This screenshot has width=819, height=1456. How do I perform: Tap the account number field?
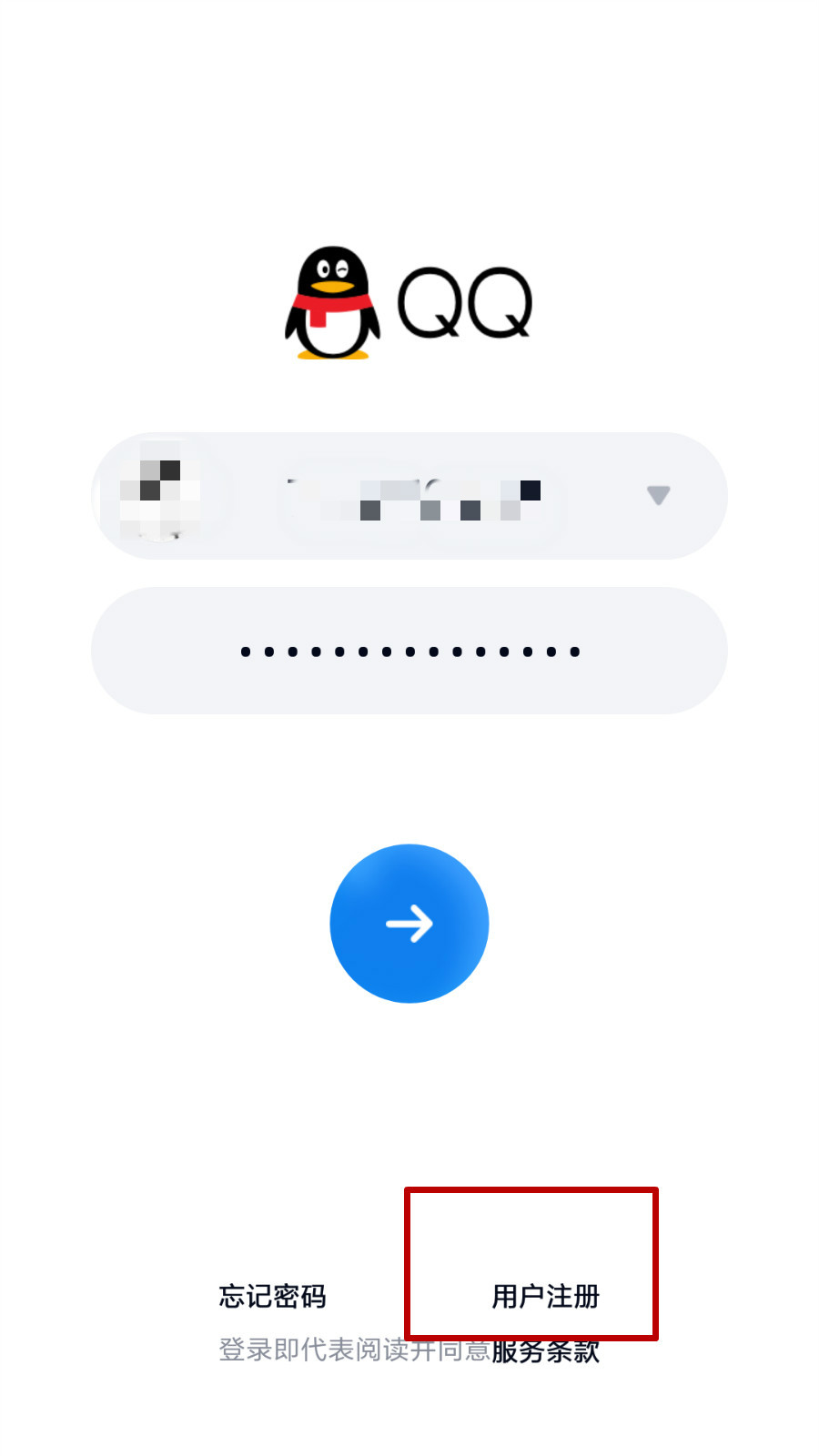tap(414, 497)
